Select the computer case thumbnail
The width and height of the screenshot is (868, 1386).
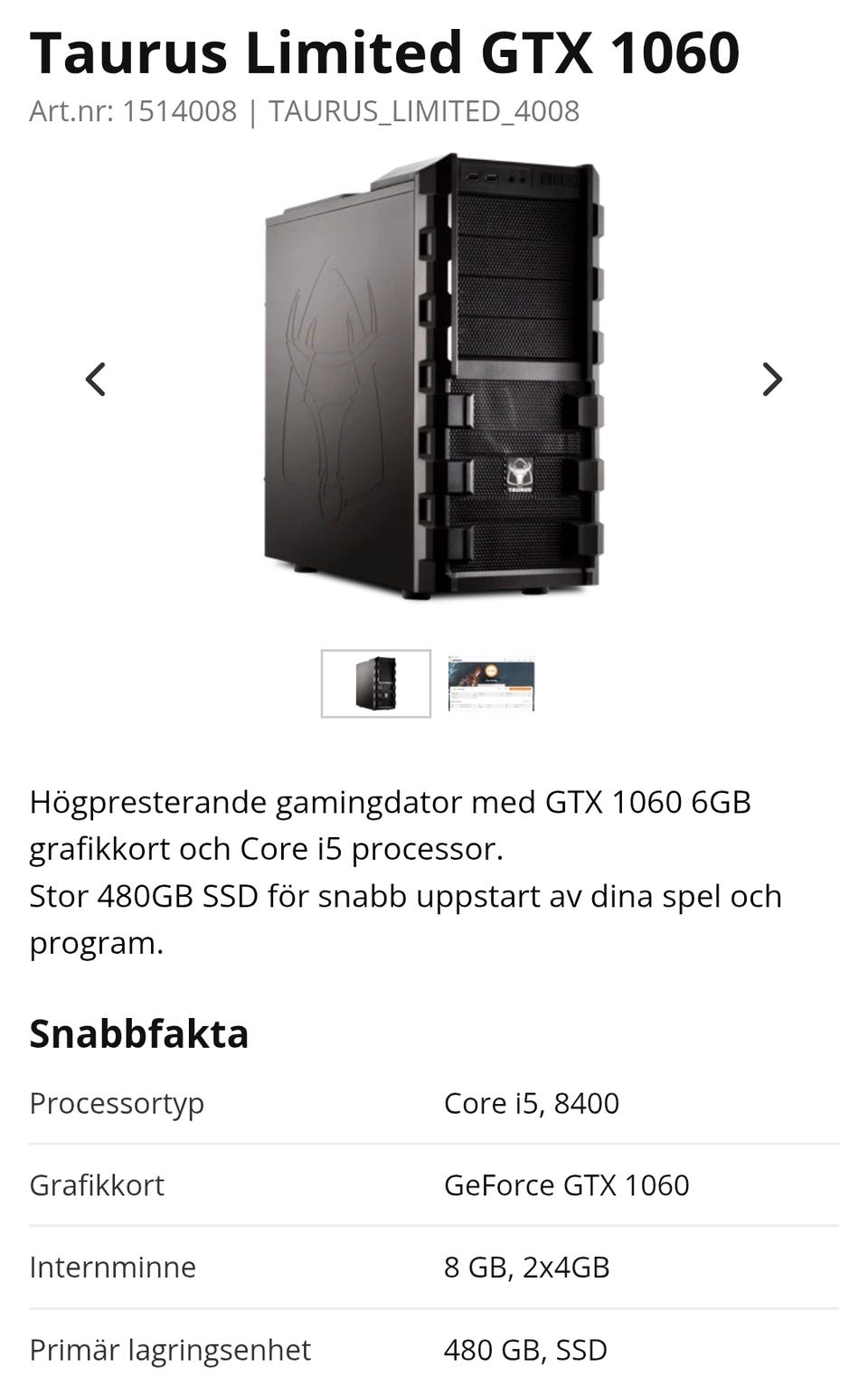376,684
